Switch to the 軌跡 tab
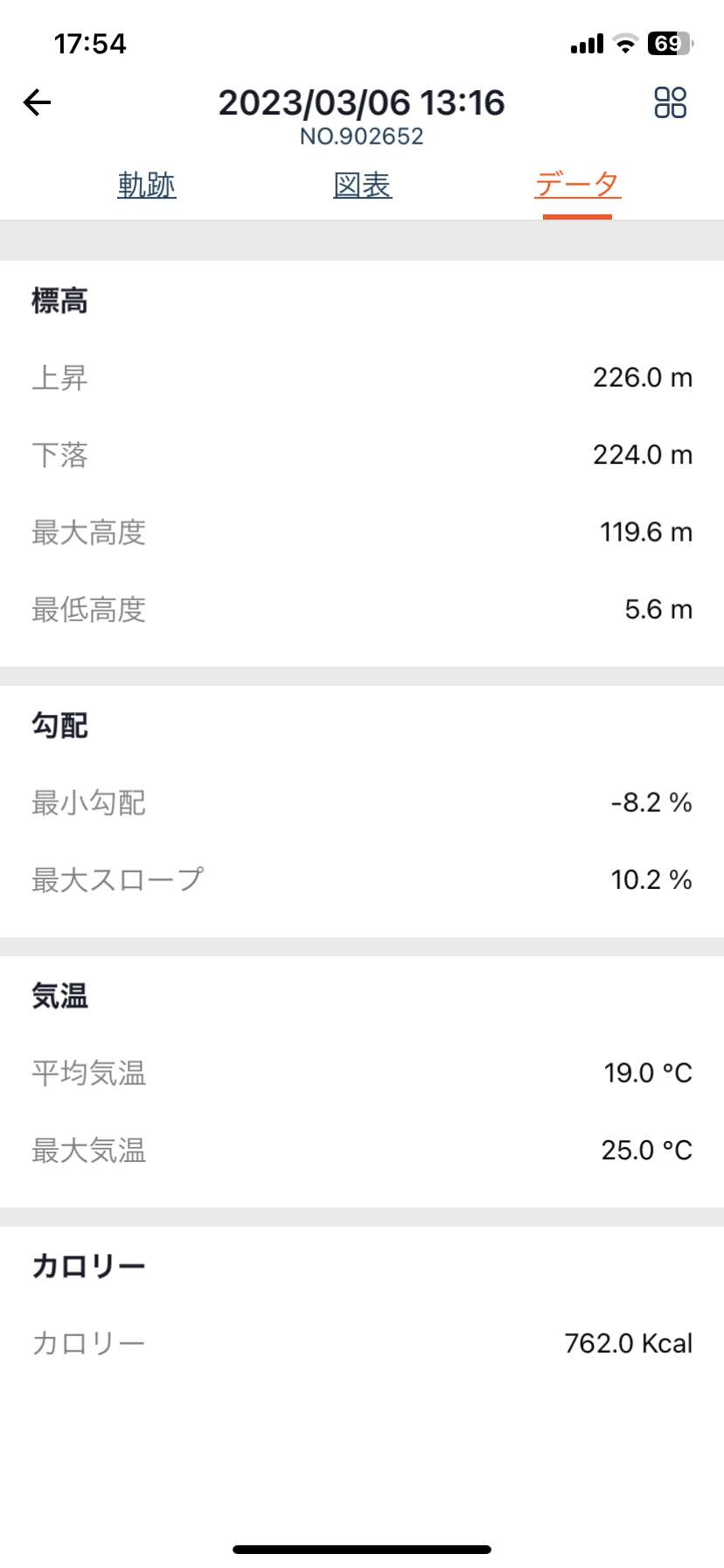The image size is (724, 1568). pos(147,185)
